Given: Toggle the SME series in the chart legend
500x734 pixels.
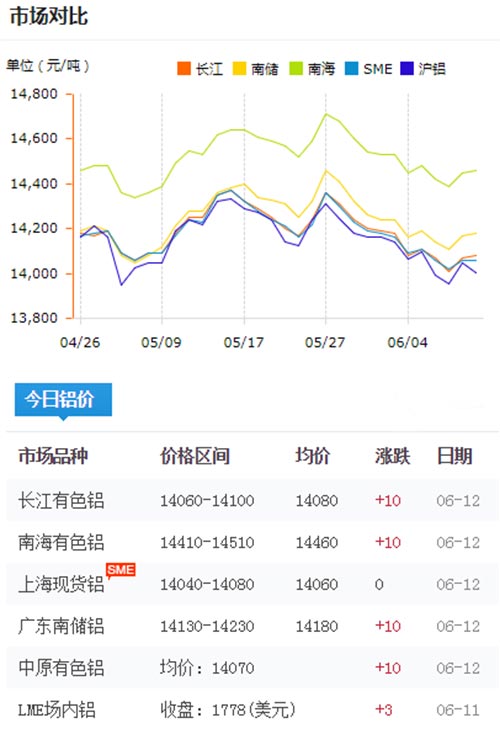Looking at the screenshot, I should coord(368,69).
